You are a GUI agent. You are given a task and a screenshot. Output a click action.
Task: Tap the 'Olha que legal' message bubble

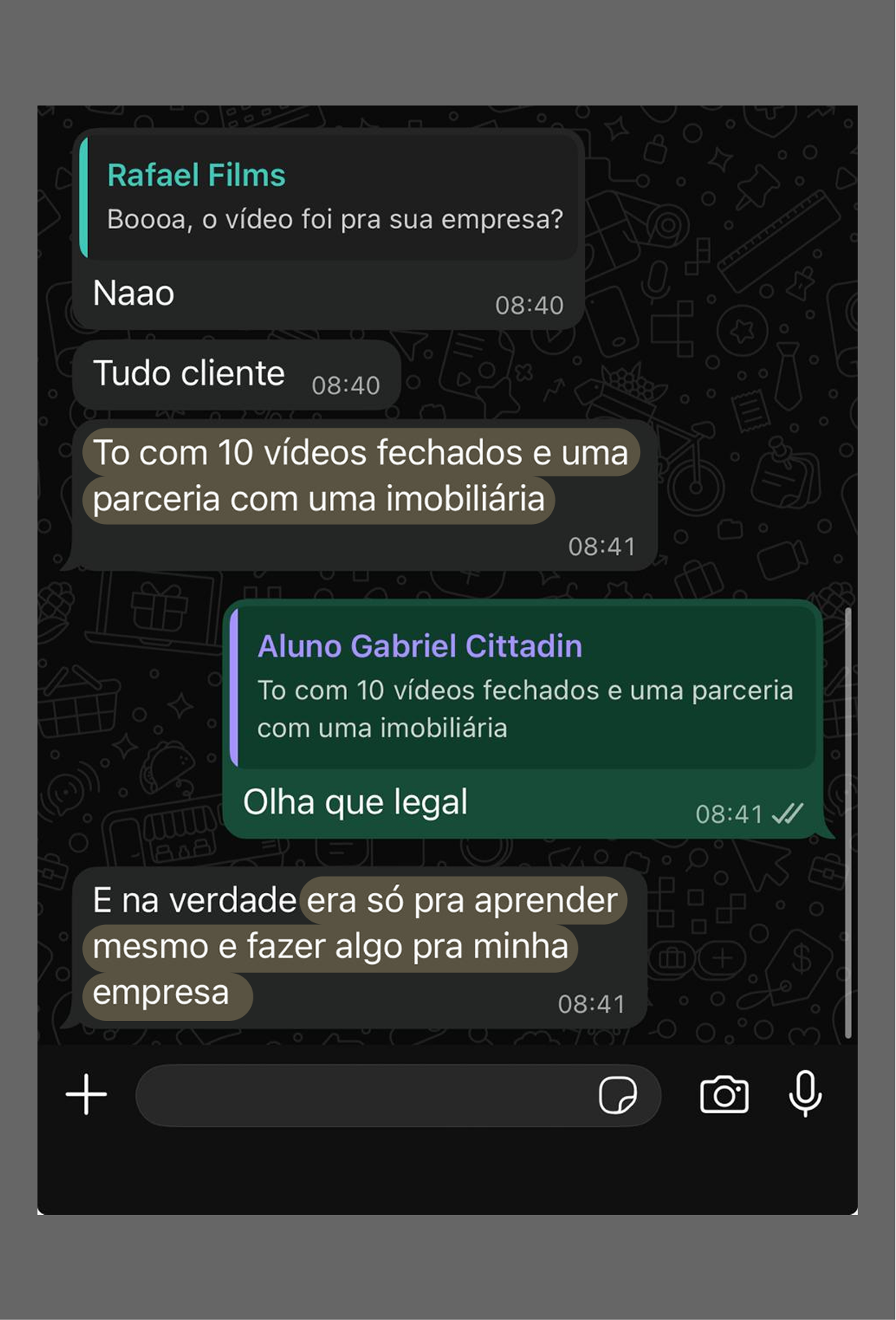coord(354,802)
